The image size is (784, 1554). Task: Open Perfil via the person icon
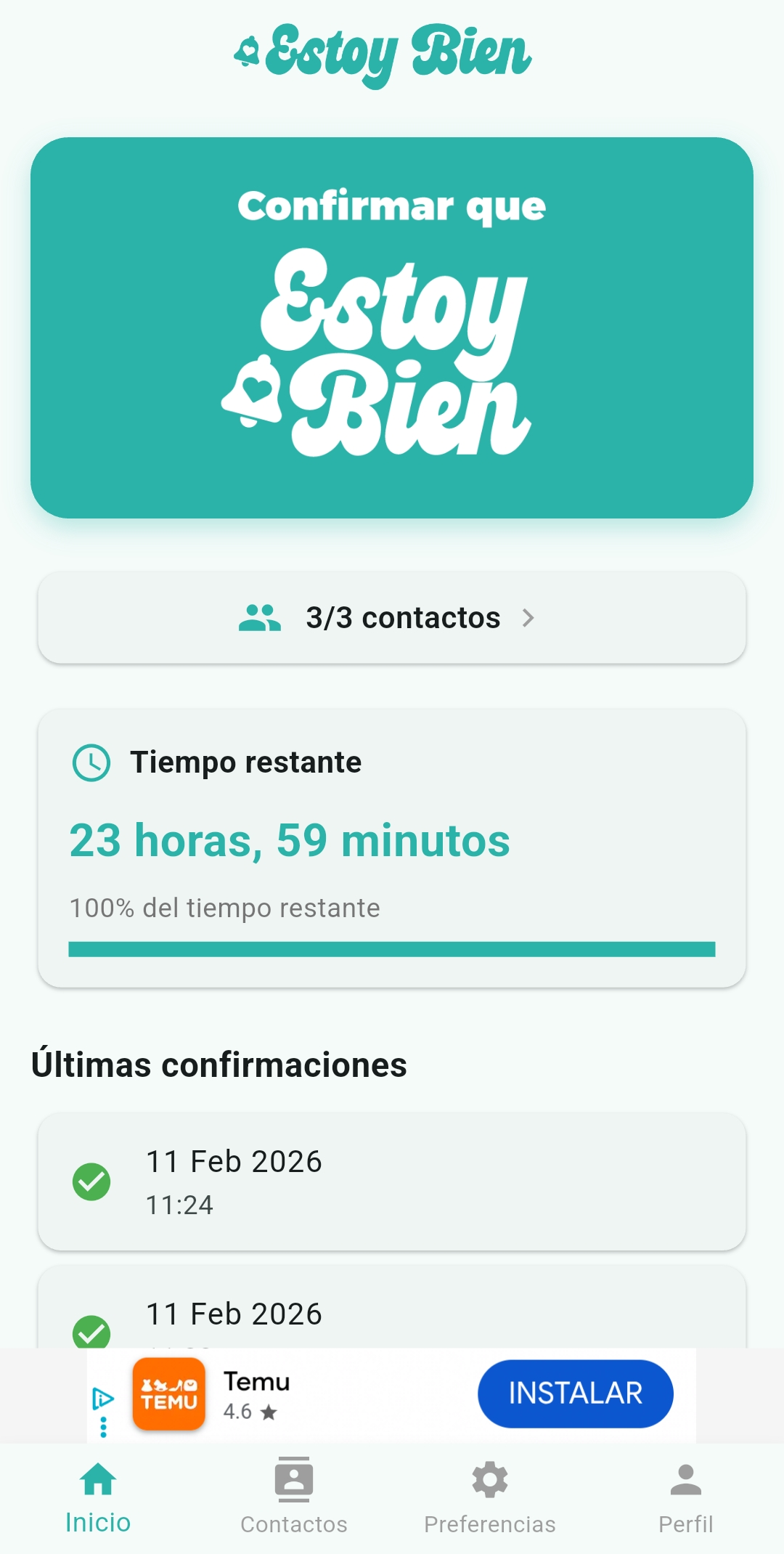point(685,1478)
